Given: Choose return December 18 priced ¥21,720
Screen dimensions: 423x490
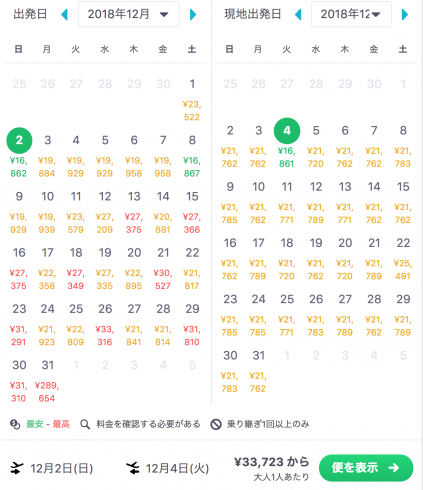Looking at the screenshot, I should (x=287, y=259).
